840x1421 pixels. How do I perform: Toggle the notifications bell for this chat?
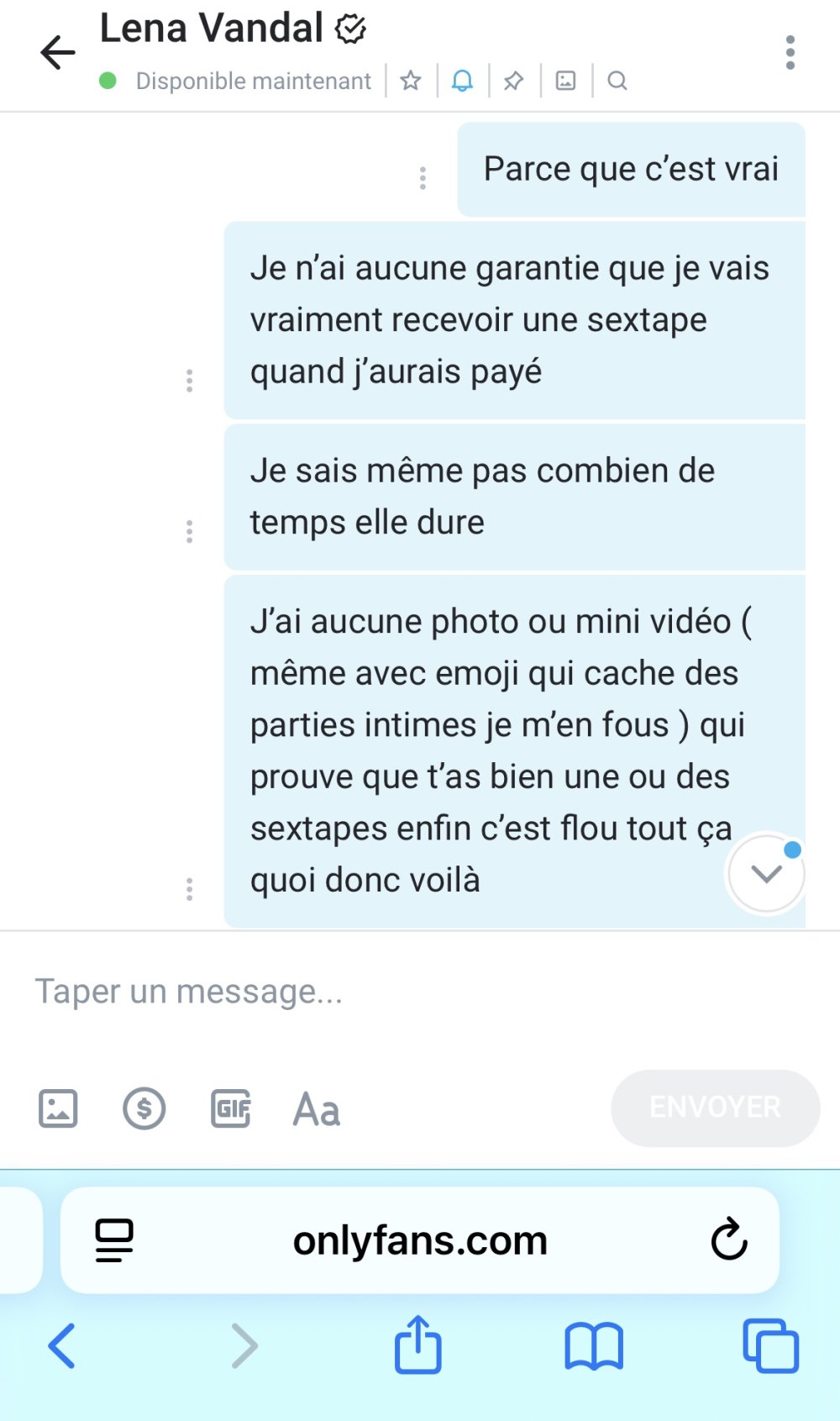point(462,81)
